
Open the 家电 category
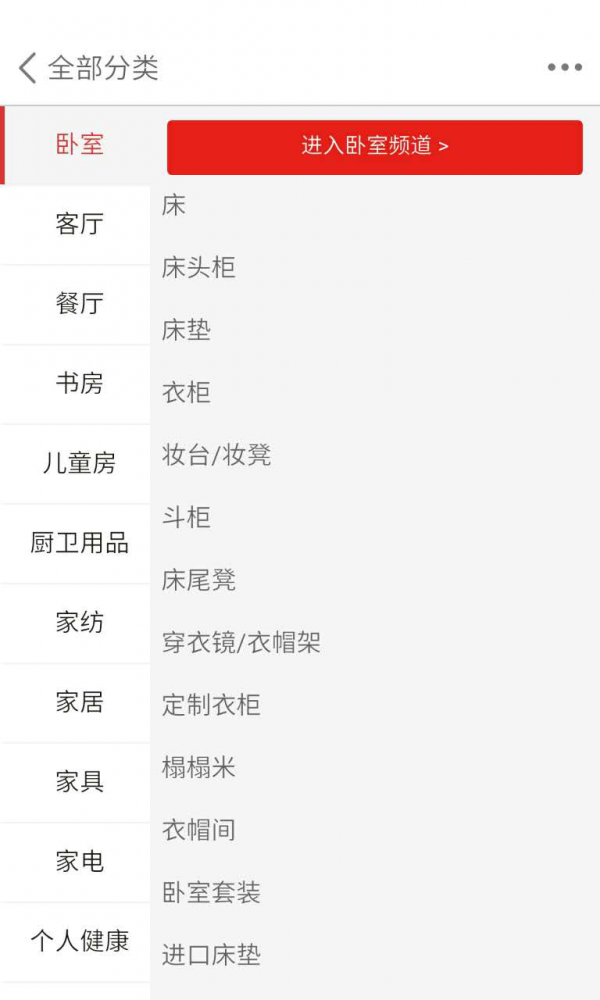pyautogui.click(x=79, y=862)
